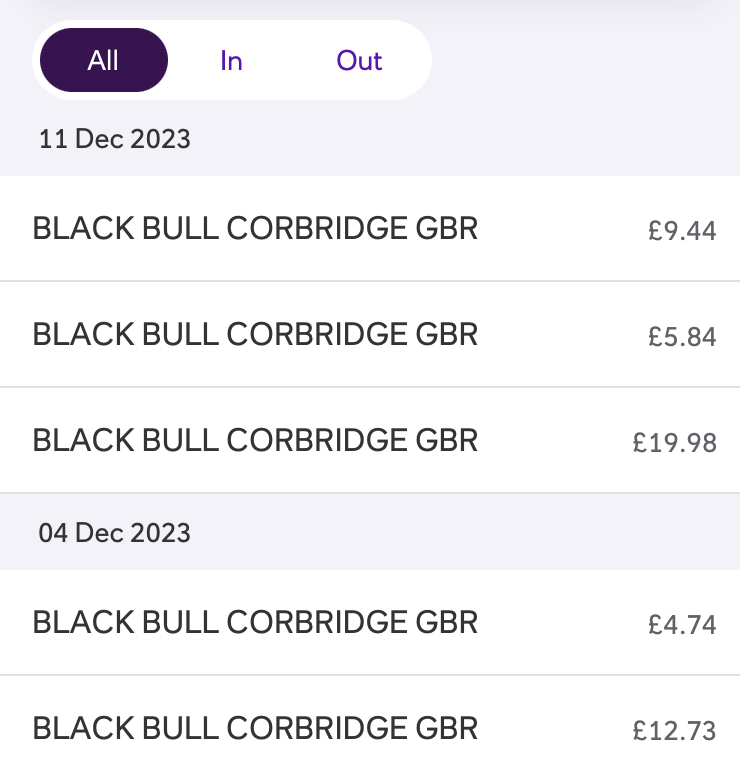View the £19.98 Black Bull transaction
Image resolution: width=740 pixels, height=777 pixels.
coord(370,440)
